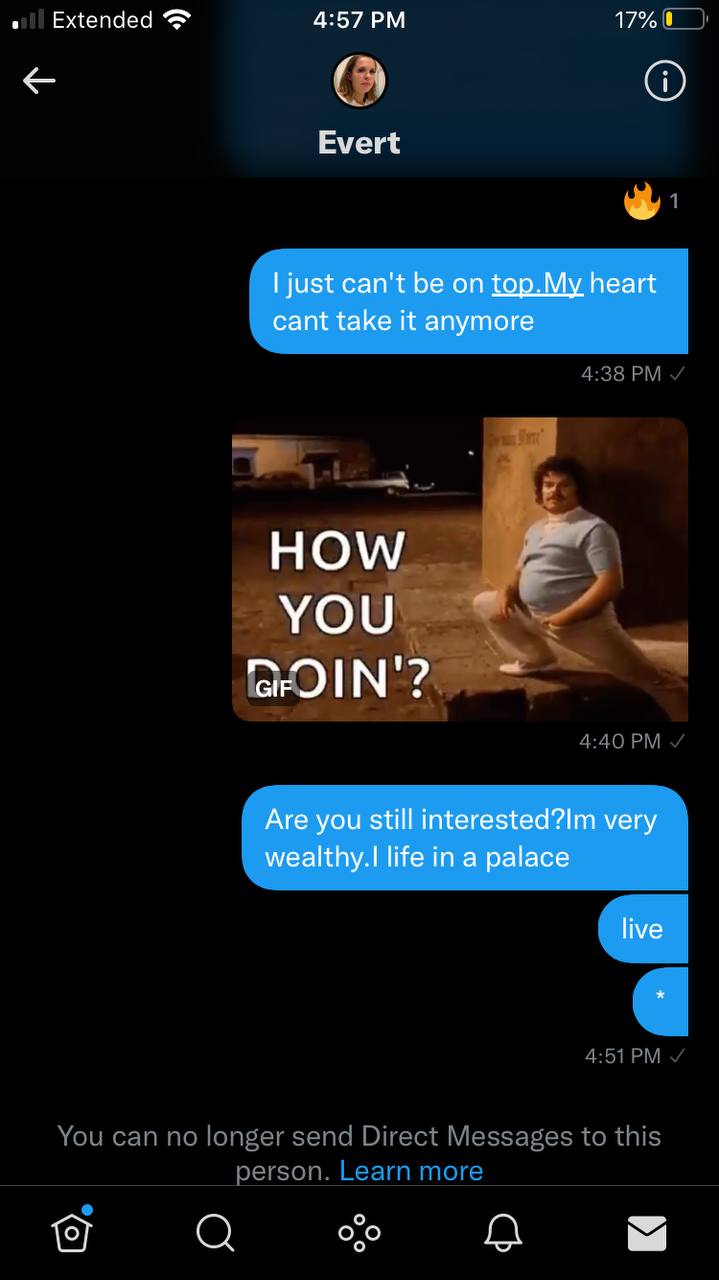Tap the fire emoji reaction
This screenshot has width=719, height=1280.
(x=643, y=202)
